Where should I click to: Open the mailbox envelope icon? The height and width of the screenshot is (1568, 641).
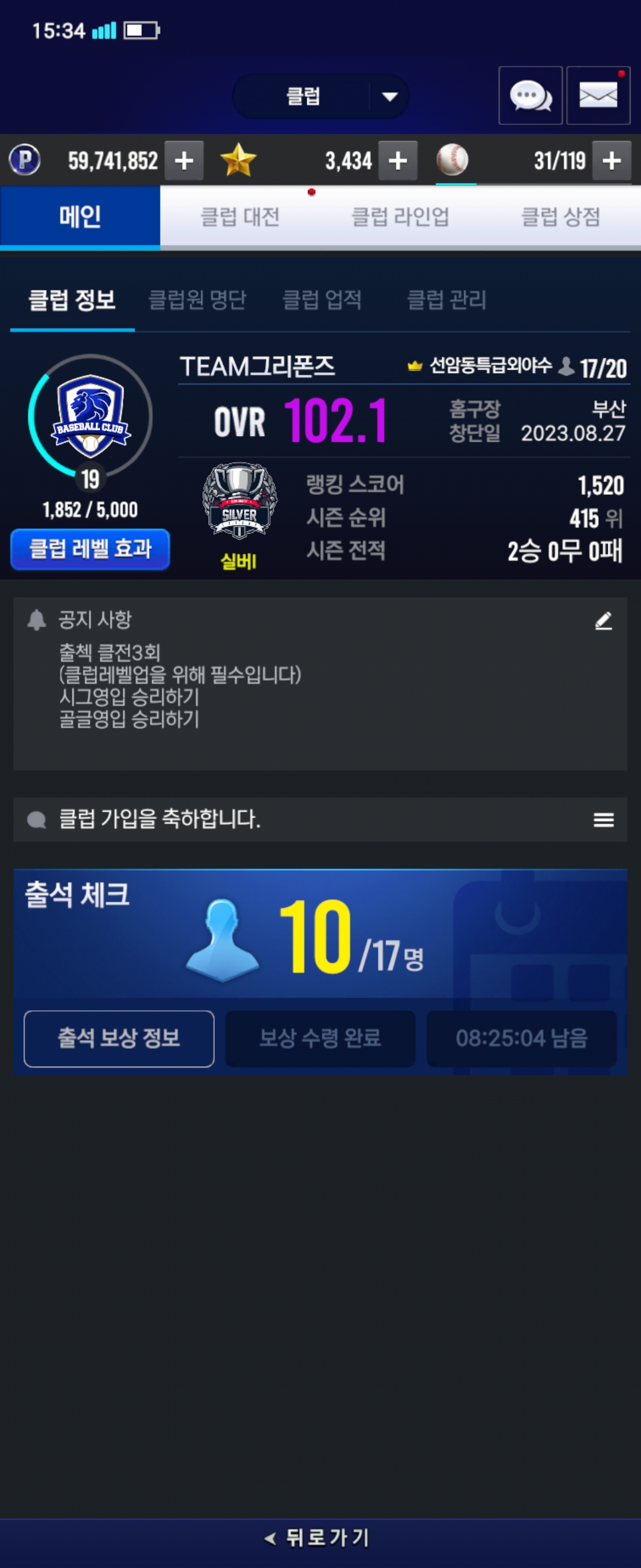click(x=598, y=96)
